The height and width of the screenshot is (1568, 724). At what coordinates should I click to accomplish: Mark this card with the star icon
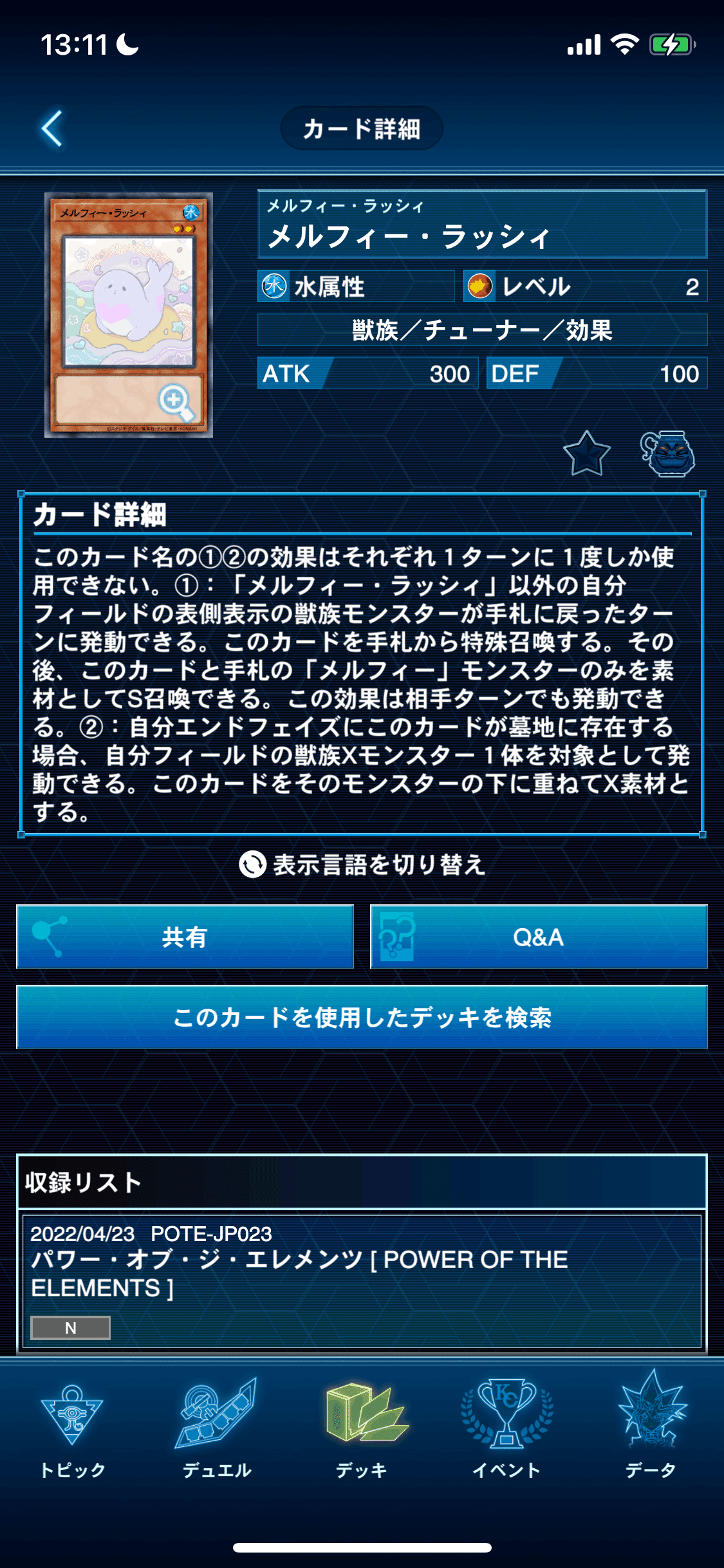(586, 453)
